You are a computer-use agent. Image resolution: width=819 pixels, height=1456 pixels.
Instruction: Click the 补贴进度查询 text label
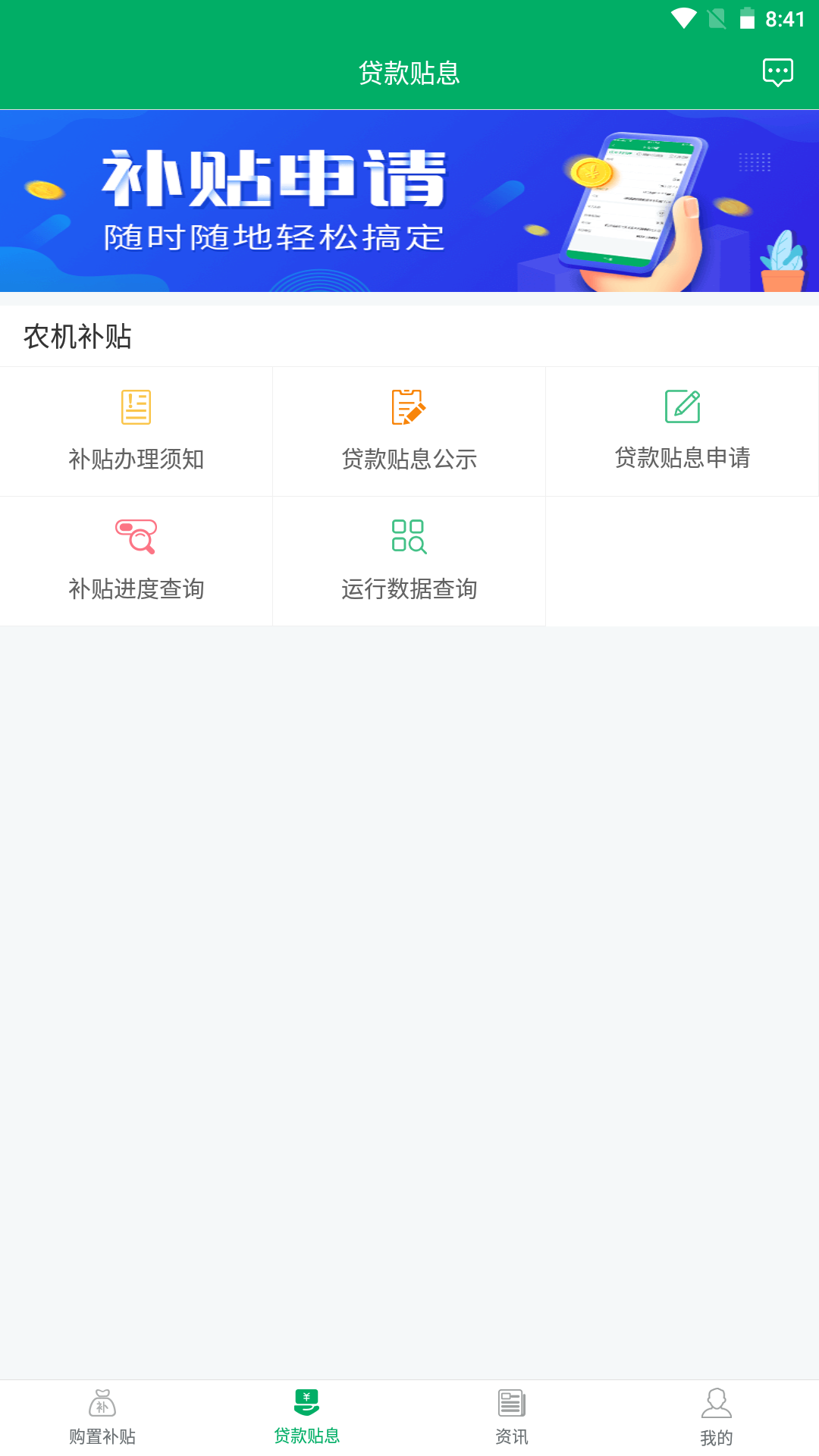point(136,588)
